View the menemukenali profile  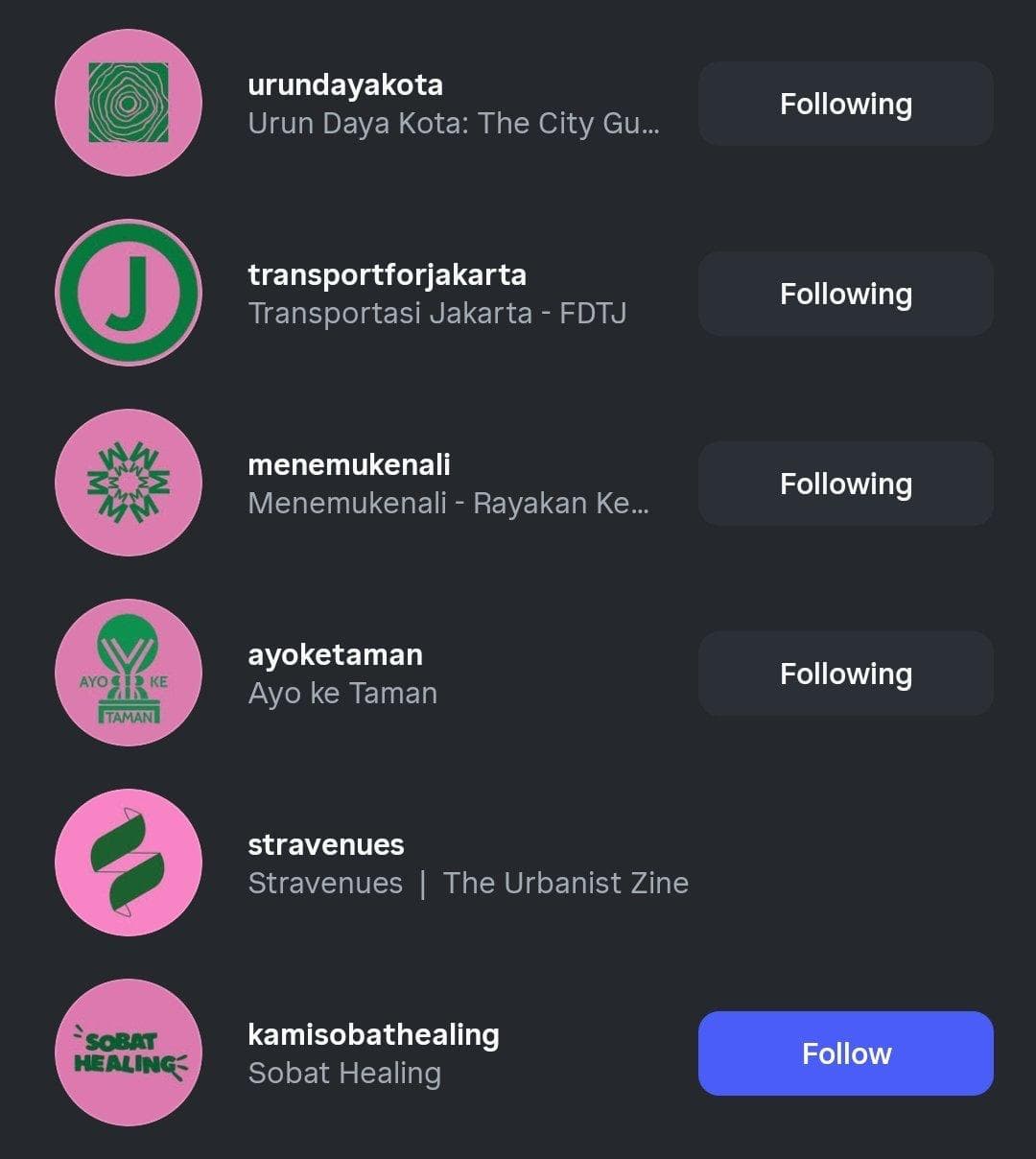coord(349,465)
